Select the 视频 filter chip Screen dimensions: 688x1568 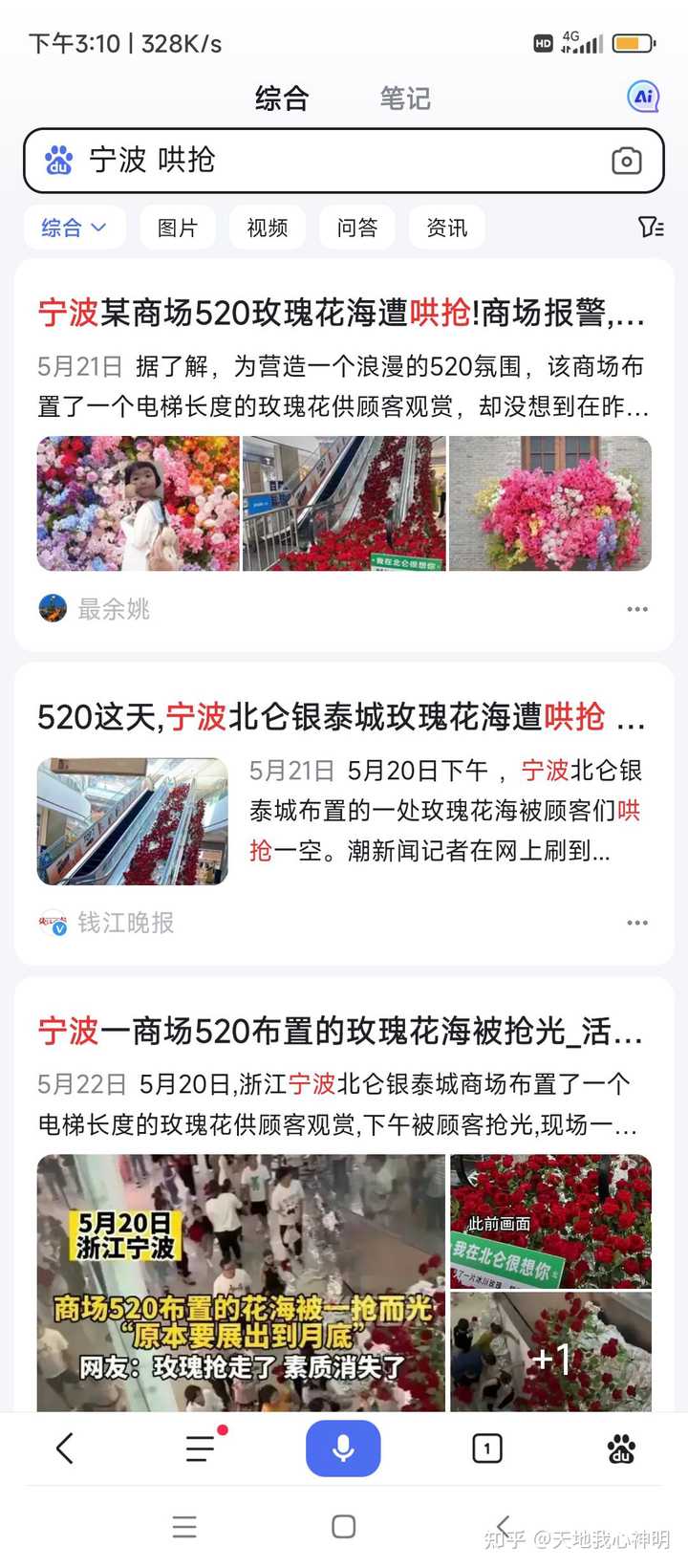(x=267, y=228)
